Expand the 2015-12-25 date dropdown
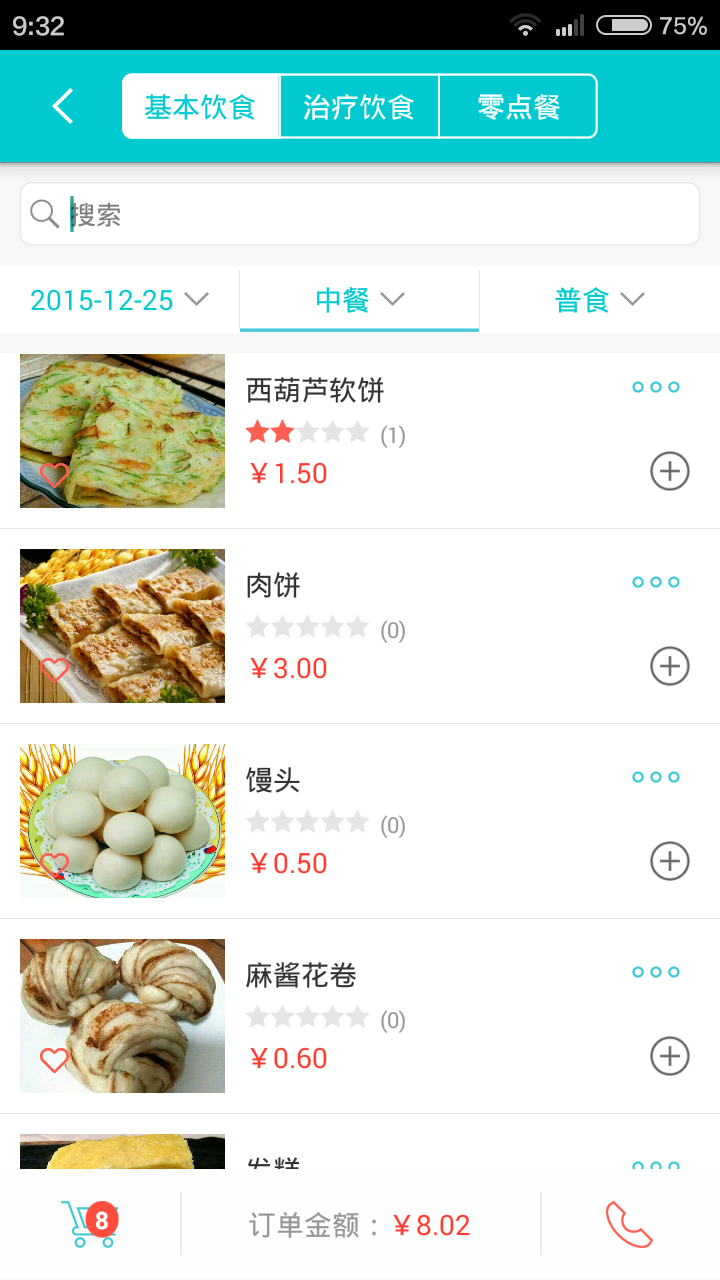 pyautogui.click(x=119, y=300)
